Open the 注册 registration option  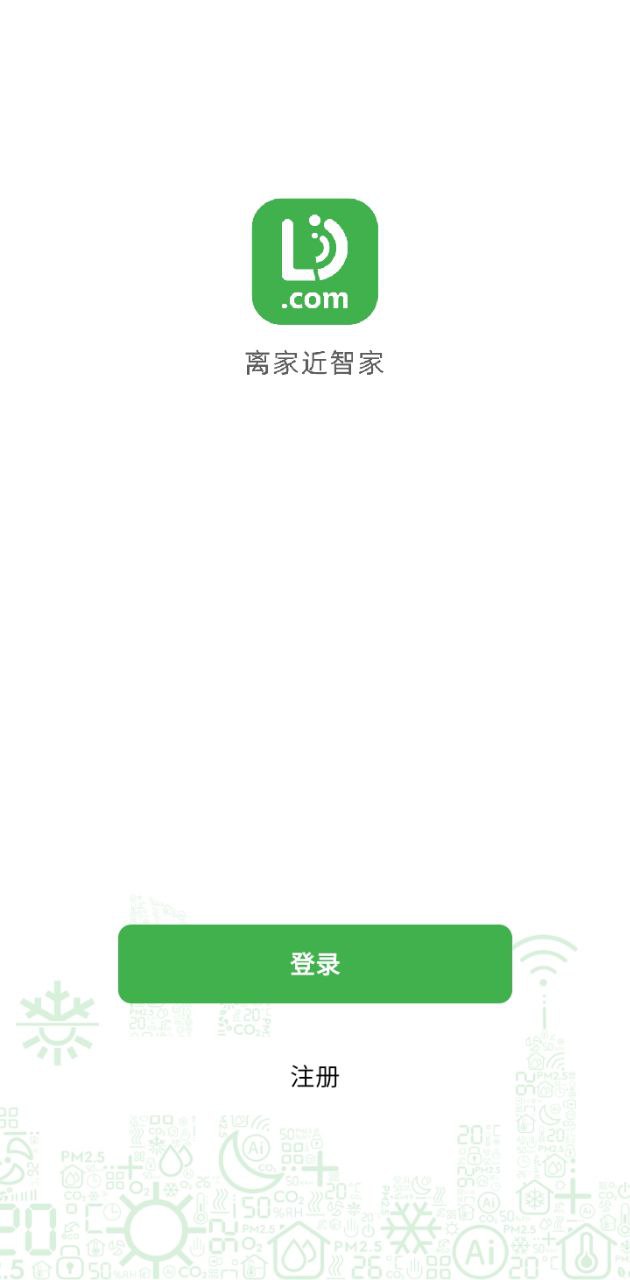315,1077
